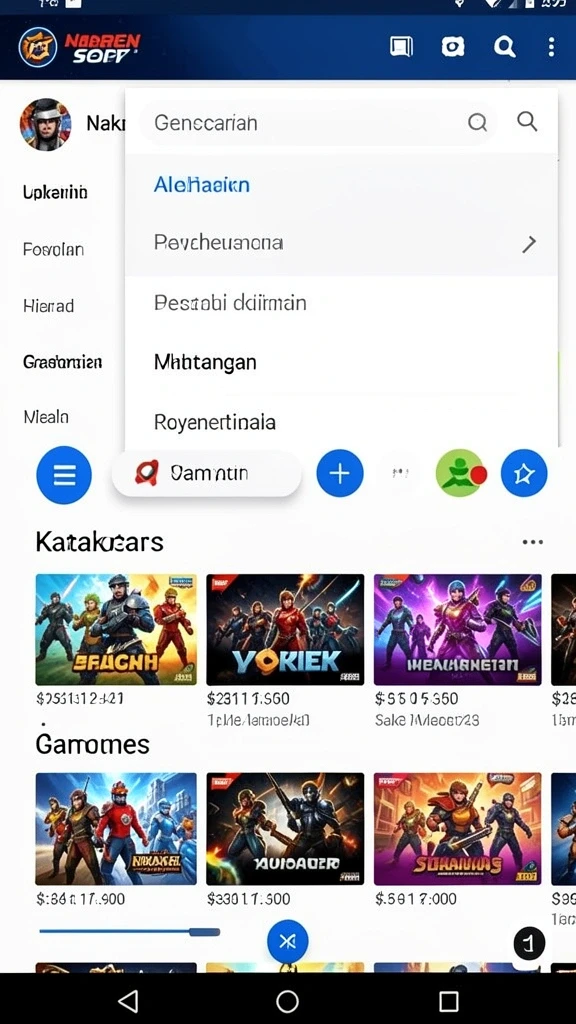The image size is (576, 1024).
Task: Go back with the system back button
Action: tap(128, 1000)
